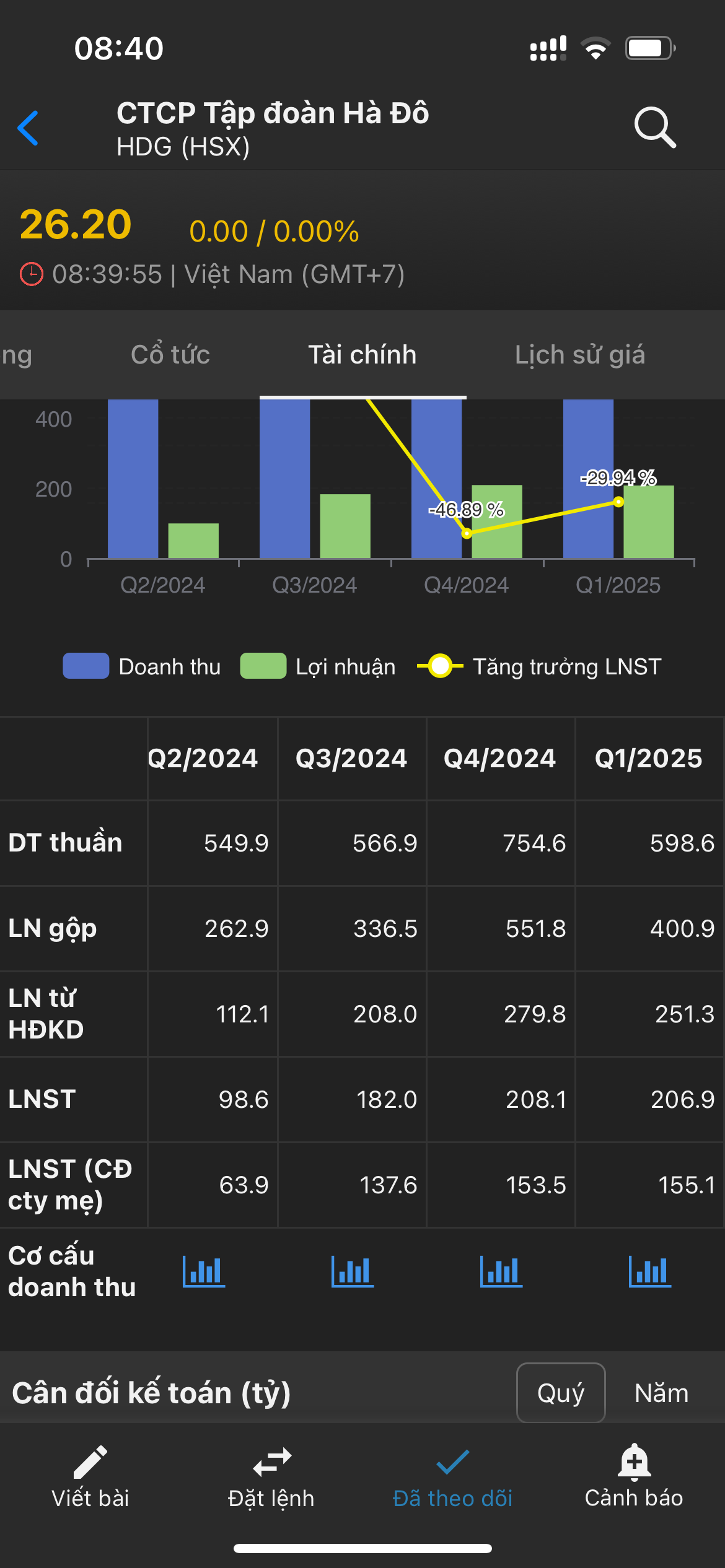Unfollow via Đã theo dõi
This screenshot has width=725, height=1568.
pos(453,1478)
